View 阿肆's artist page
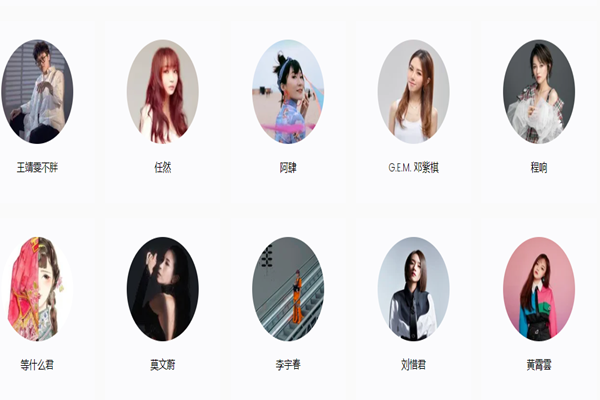 click(x=288, y=92)
